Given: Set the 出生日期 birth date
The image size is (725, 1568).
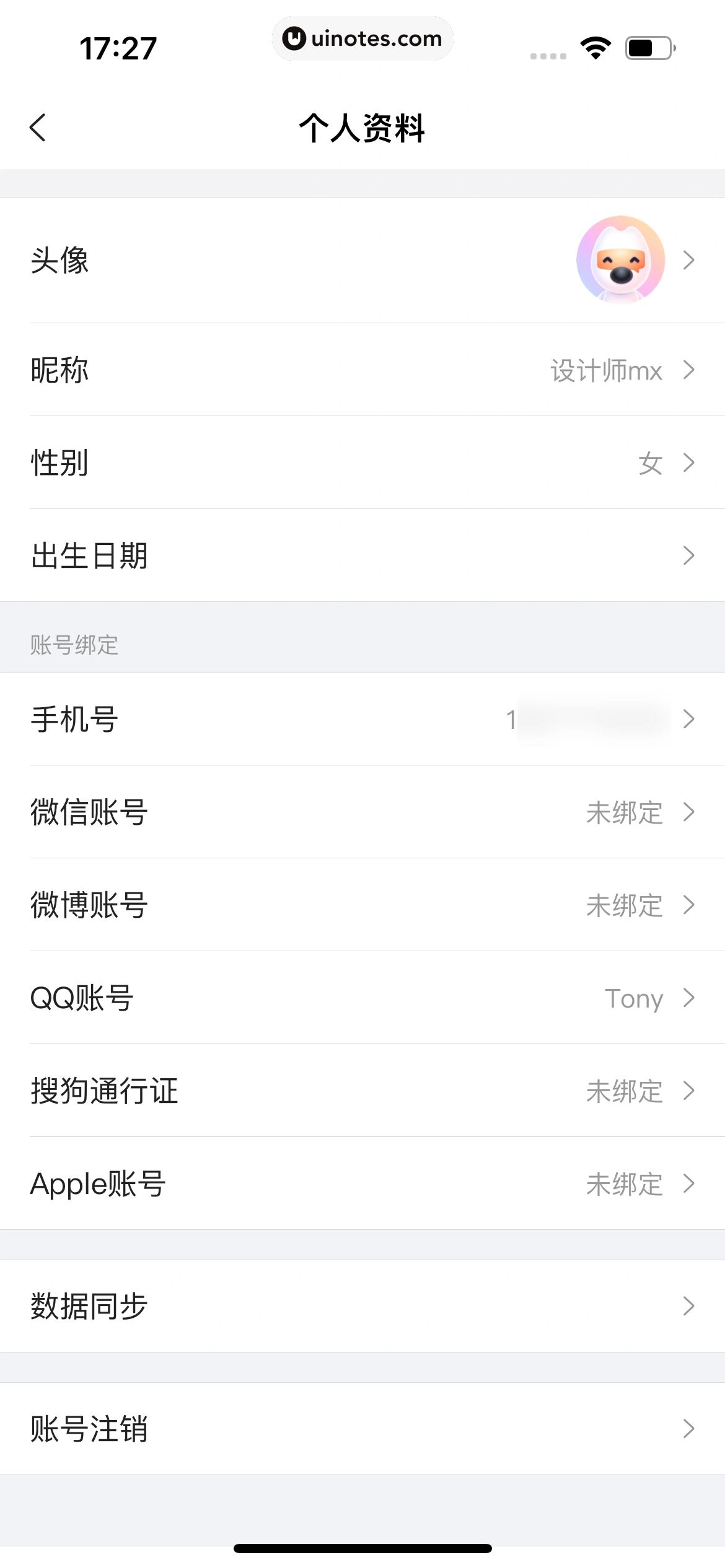Looking at the screenshot, I should [x=362, y=555].
